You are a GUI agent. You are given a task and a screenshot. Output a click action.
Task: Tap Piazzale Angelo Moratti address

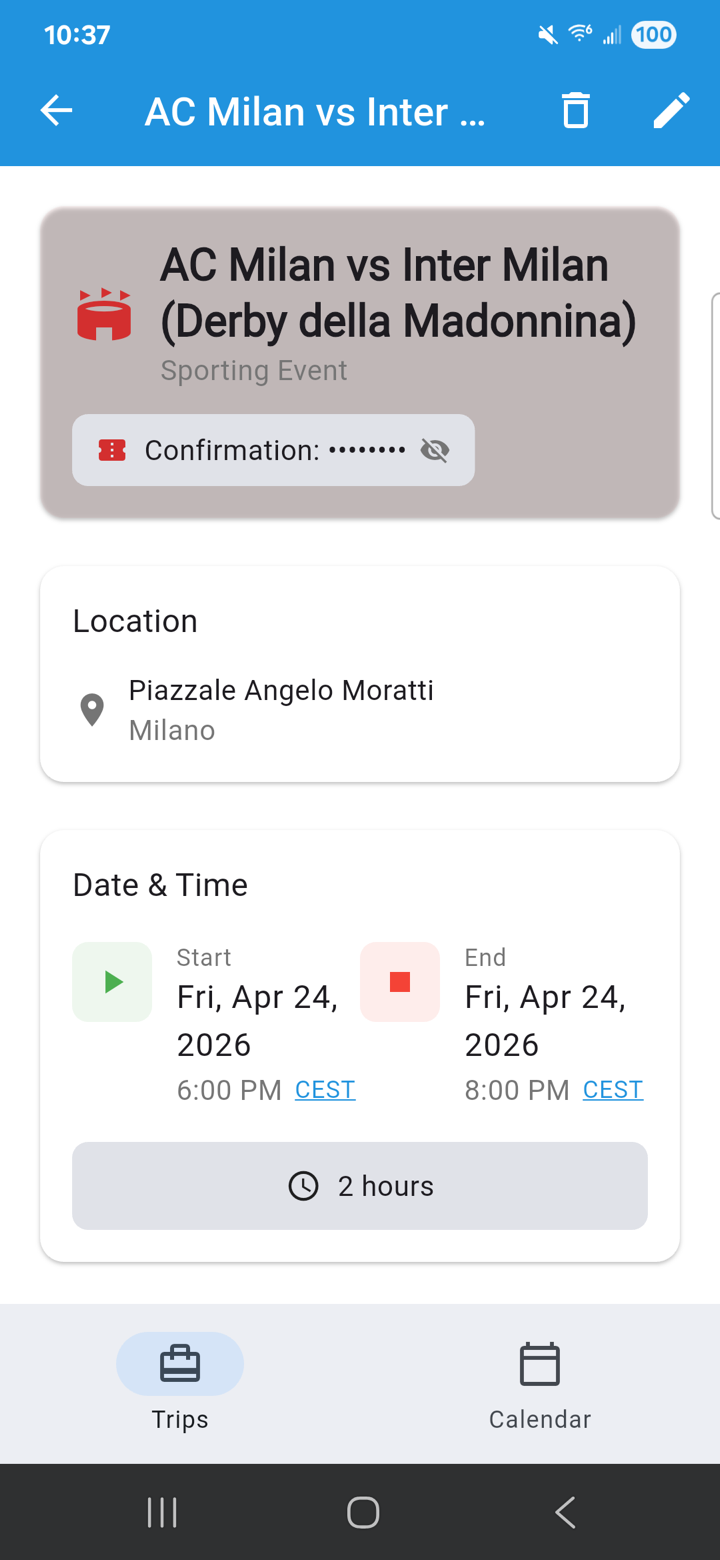pos(280,690)
